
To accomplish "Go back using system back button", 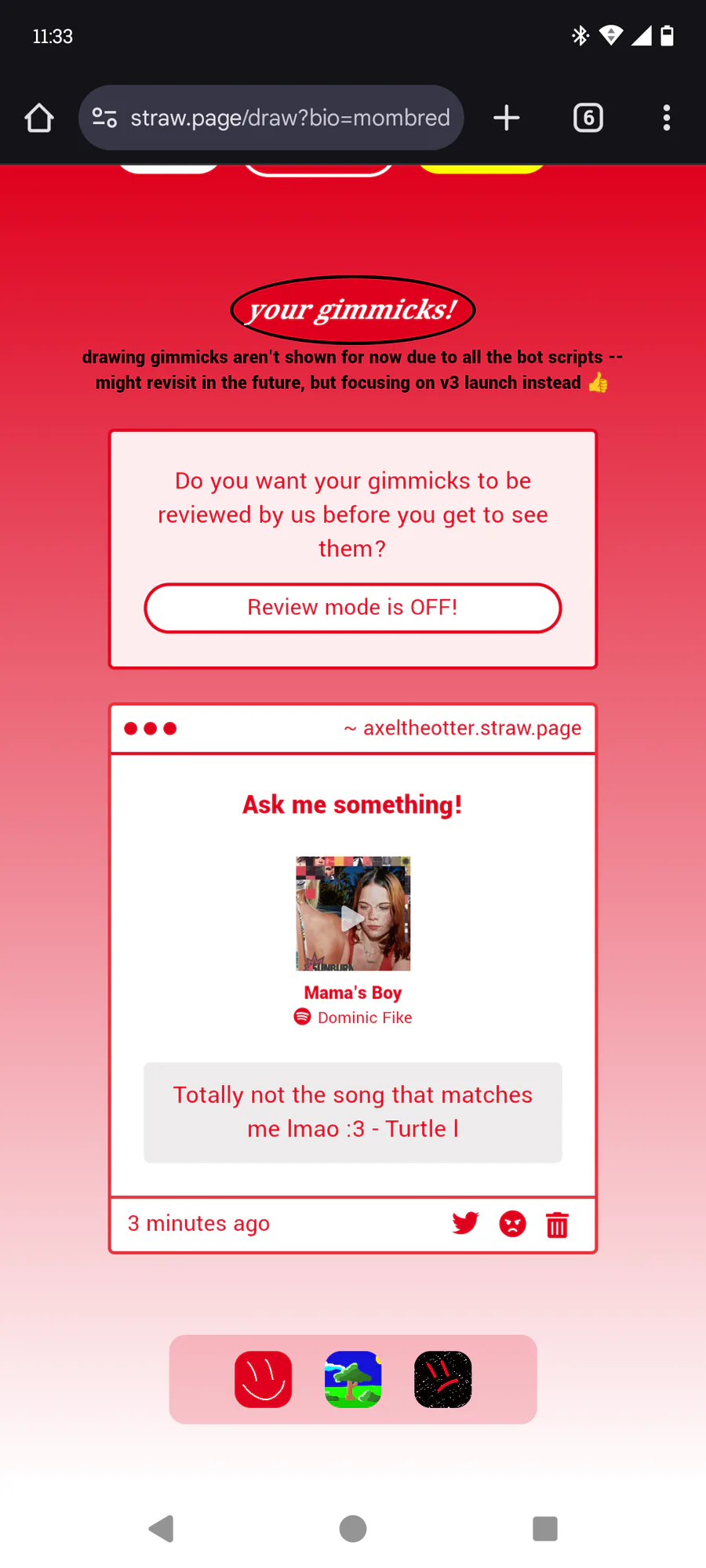I will pyautogui.click(x=161, y=1528).
